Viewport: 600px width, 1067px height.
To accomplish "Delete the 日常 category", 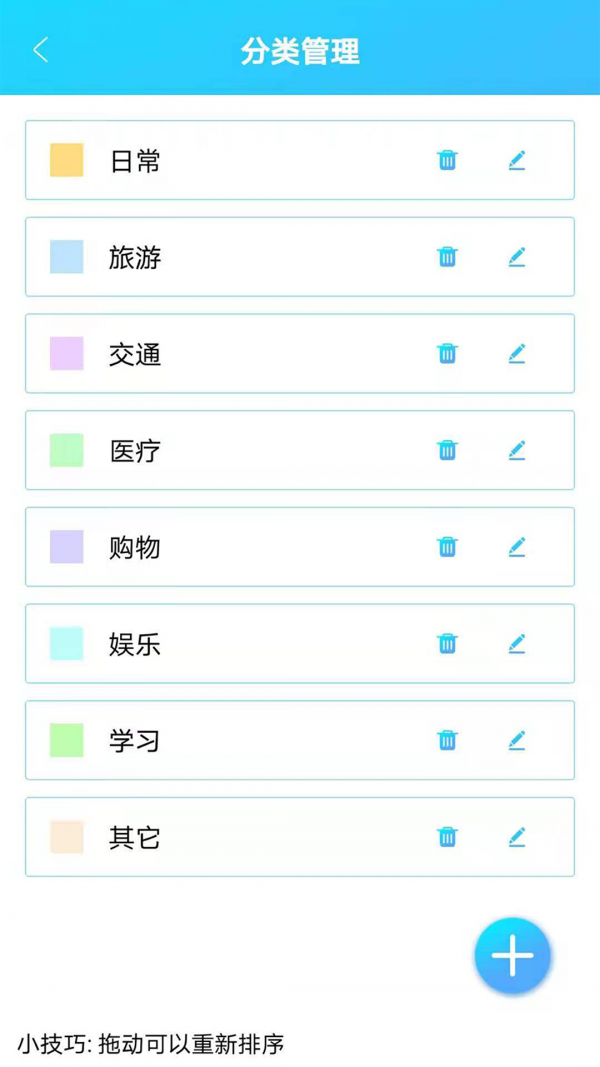I will coord(448,160).
